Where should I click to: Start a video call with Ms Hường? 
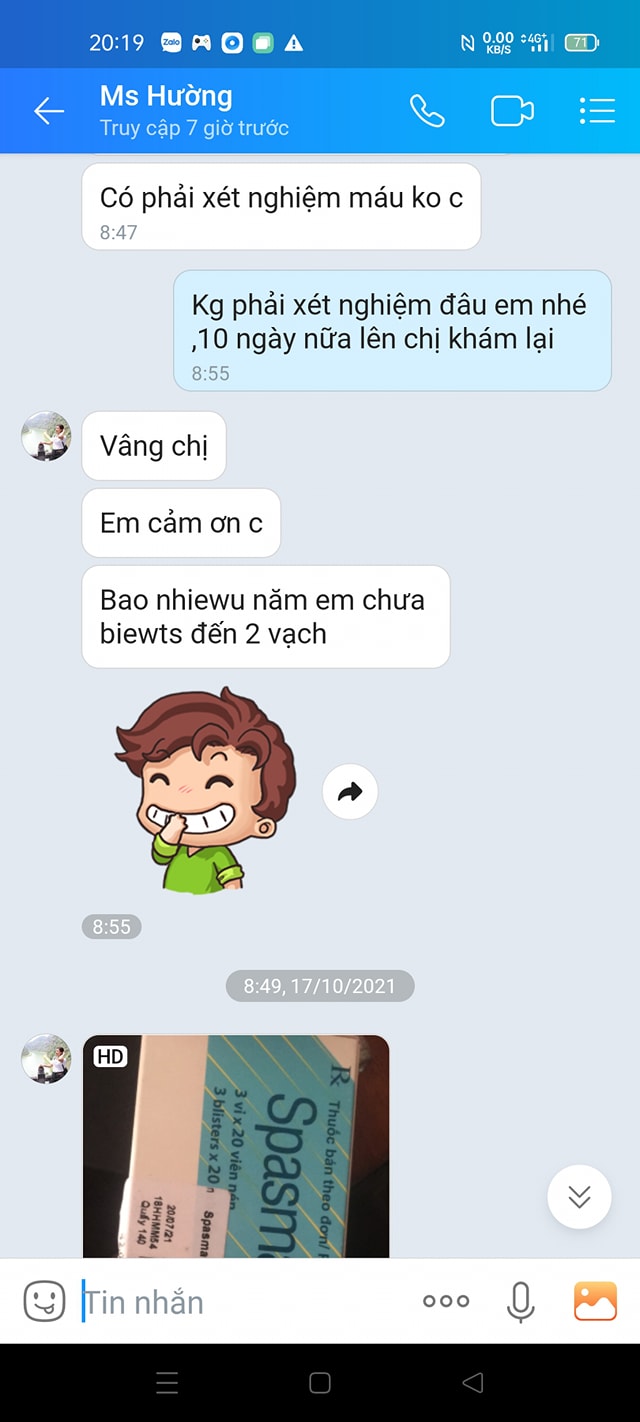(512, 111)
